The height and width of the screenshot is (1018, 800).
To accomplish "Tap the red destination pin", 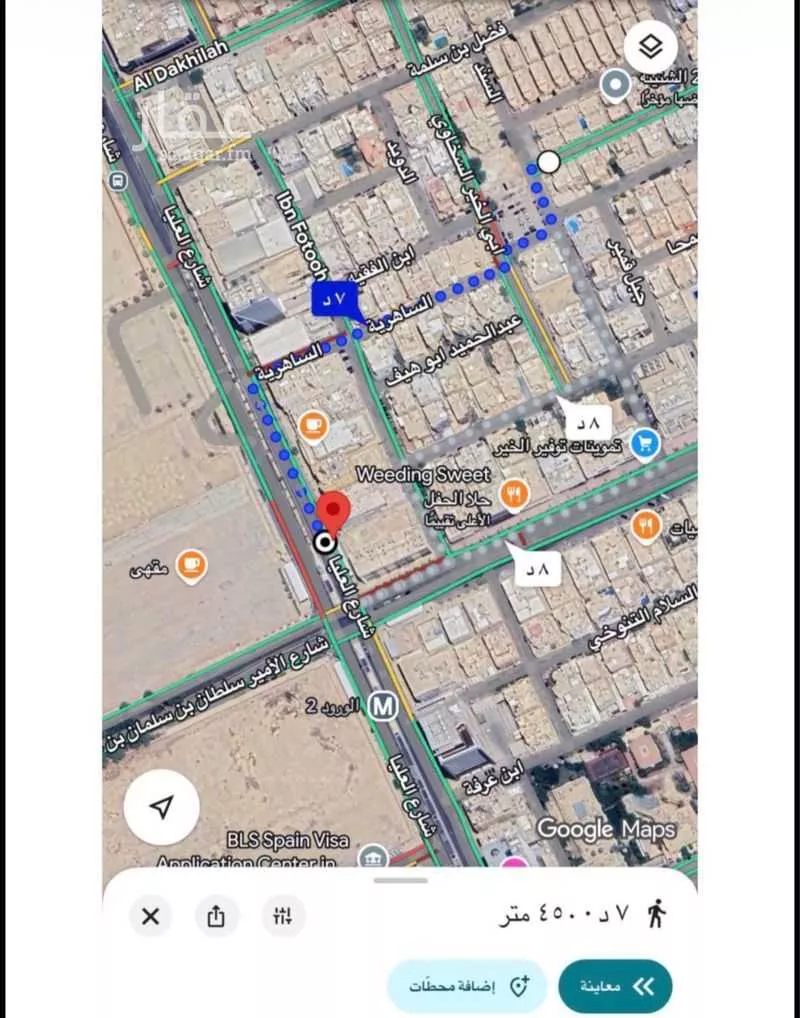I will tap(332, 510).
